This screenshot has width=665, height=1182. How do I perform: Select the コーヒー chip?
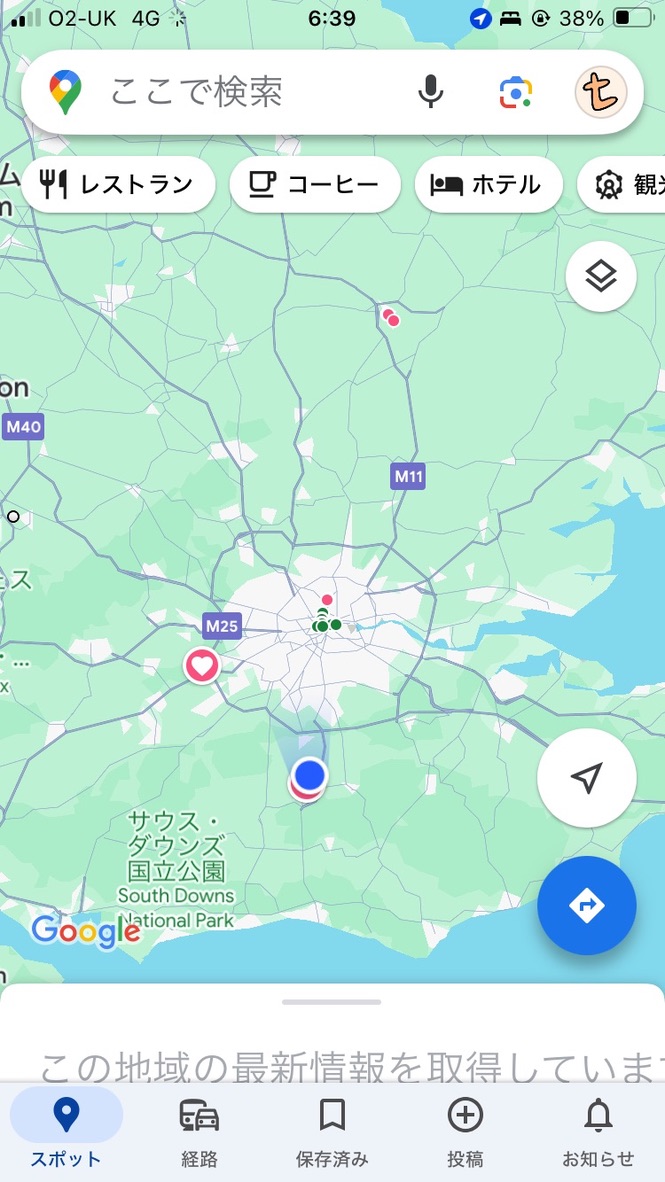point(315,185)
